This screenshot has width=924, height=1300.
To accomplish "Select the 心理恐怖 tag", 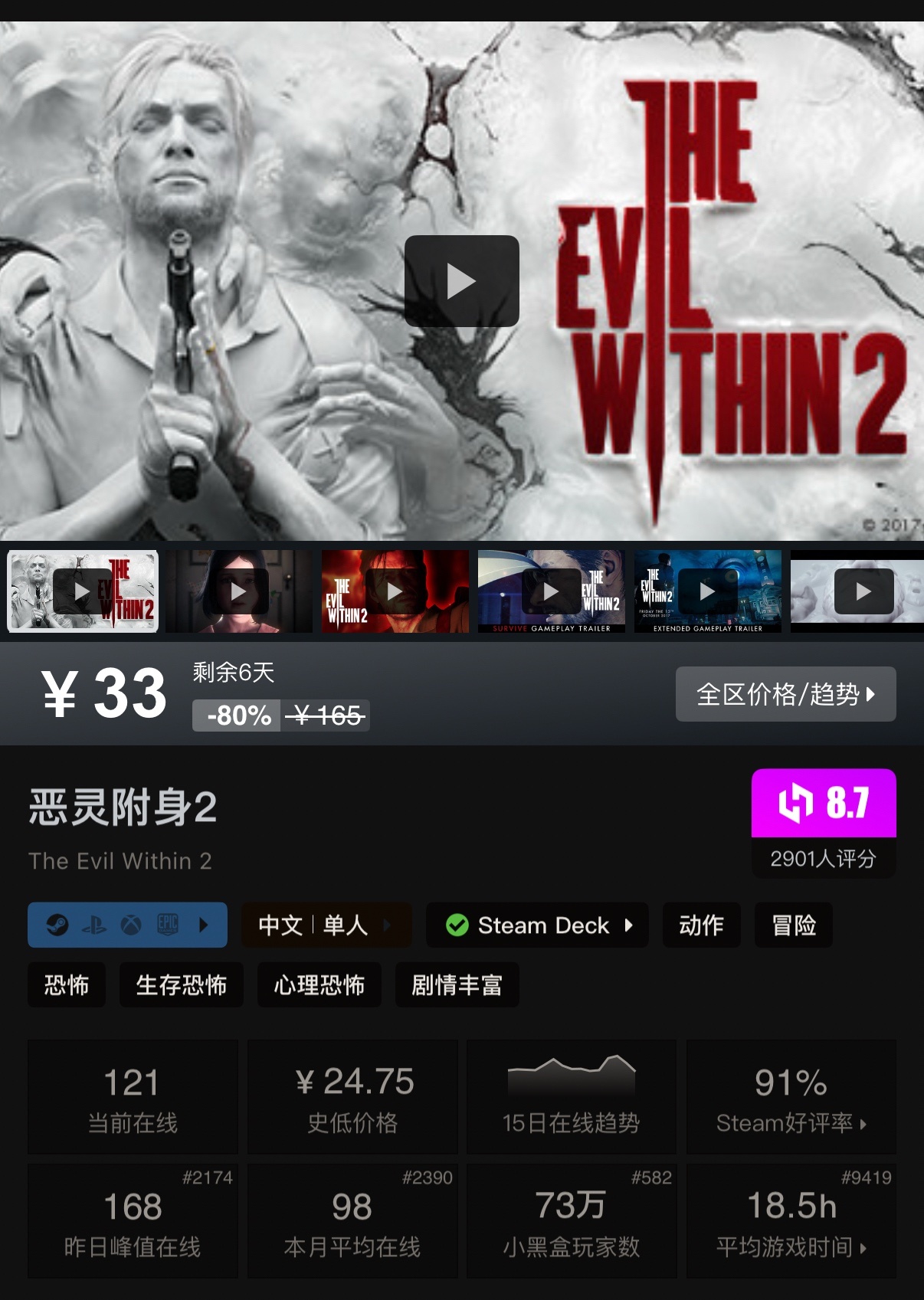I will pyautogui.click(x=319, y=984).
